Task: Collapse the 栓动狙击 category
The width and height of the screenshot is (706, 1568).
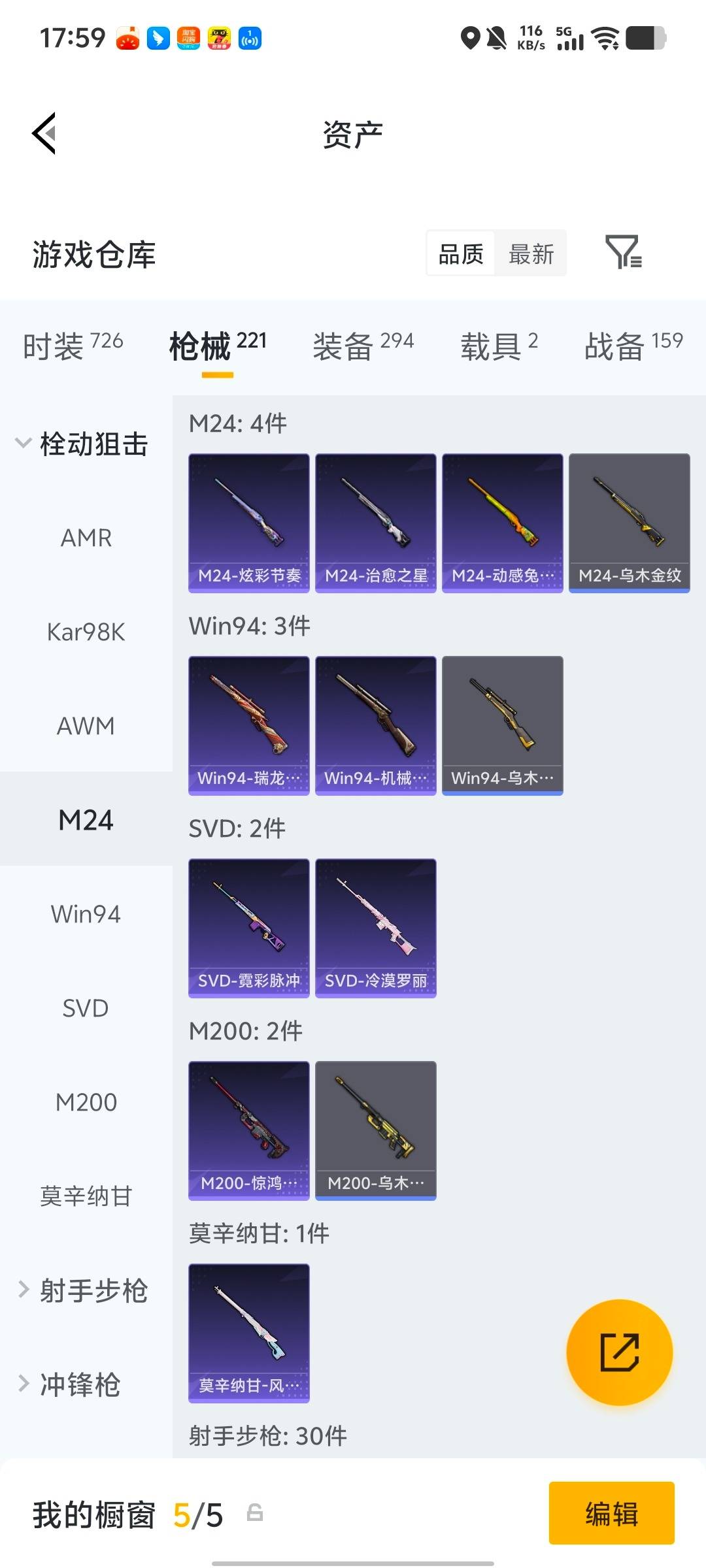Action: pyautogui.click(x=95, y=443)
